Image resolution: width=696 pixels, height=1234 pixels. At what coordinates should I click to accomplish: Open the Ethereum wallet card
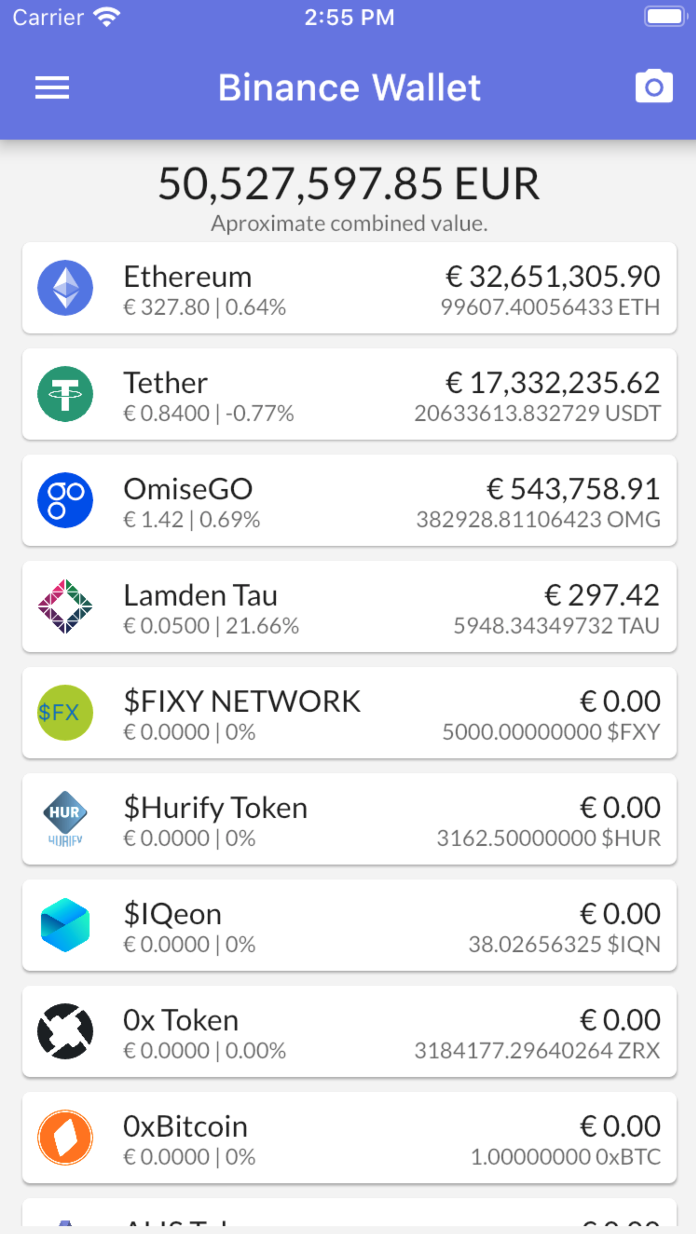pyautogui.click(x=349, y=288)
